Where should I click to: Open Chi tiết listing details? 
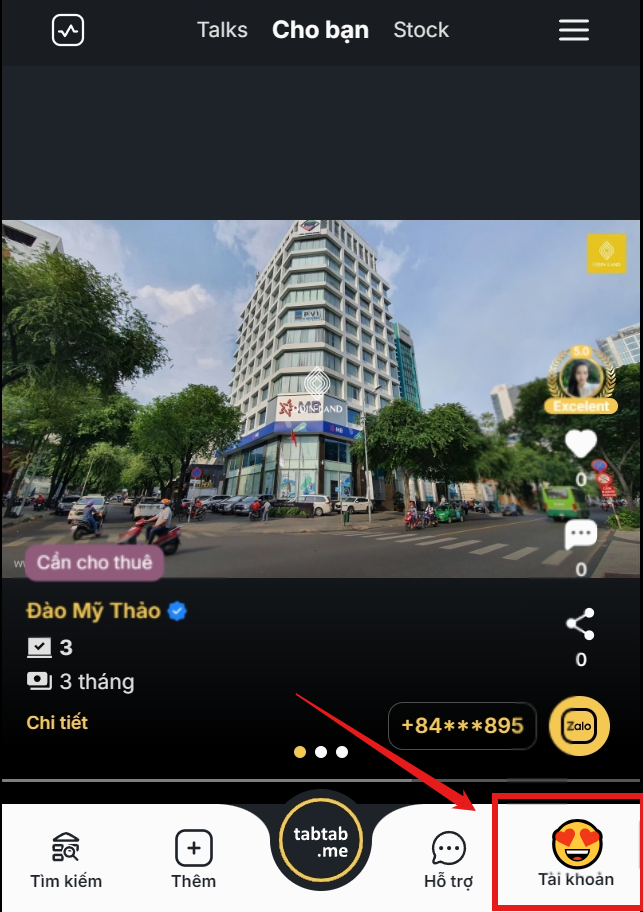[57, 722]
